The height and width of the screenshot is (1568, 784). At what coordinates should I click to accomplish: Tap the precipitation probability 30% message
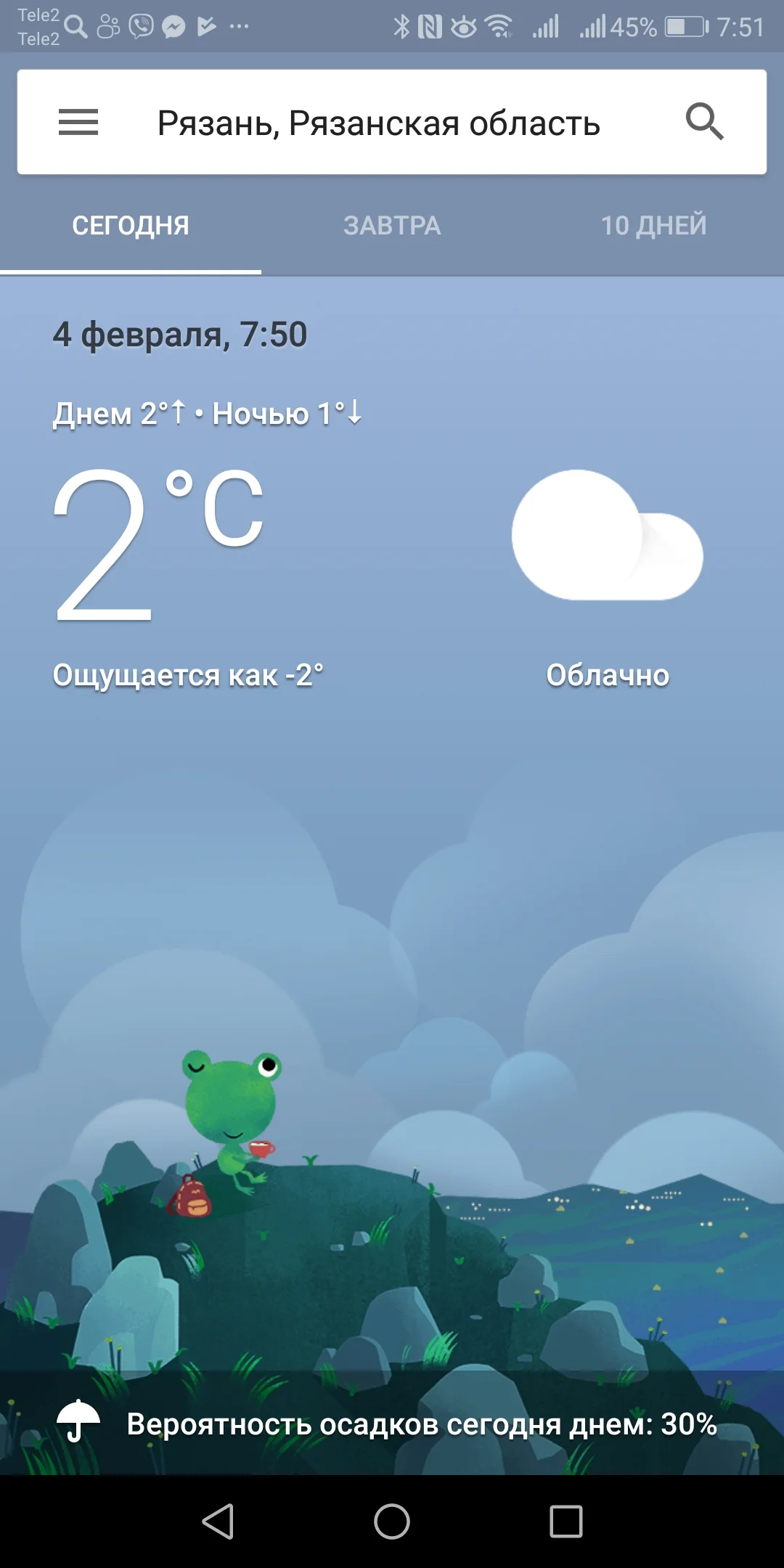click(x=421, y=1421)
